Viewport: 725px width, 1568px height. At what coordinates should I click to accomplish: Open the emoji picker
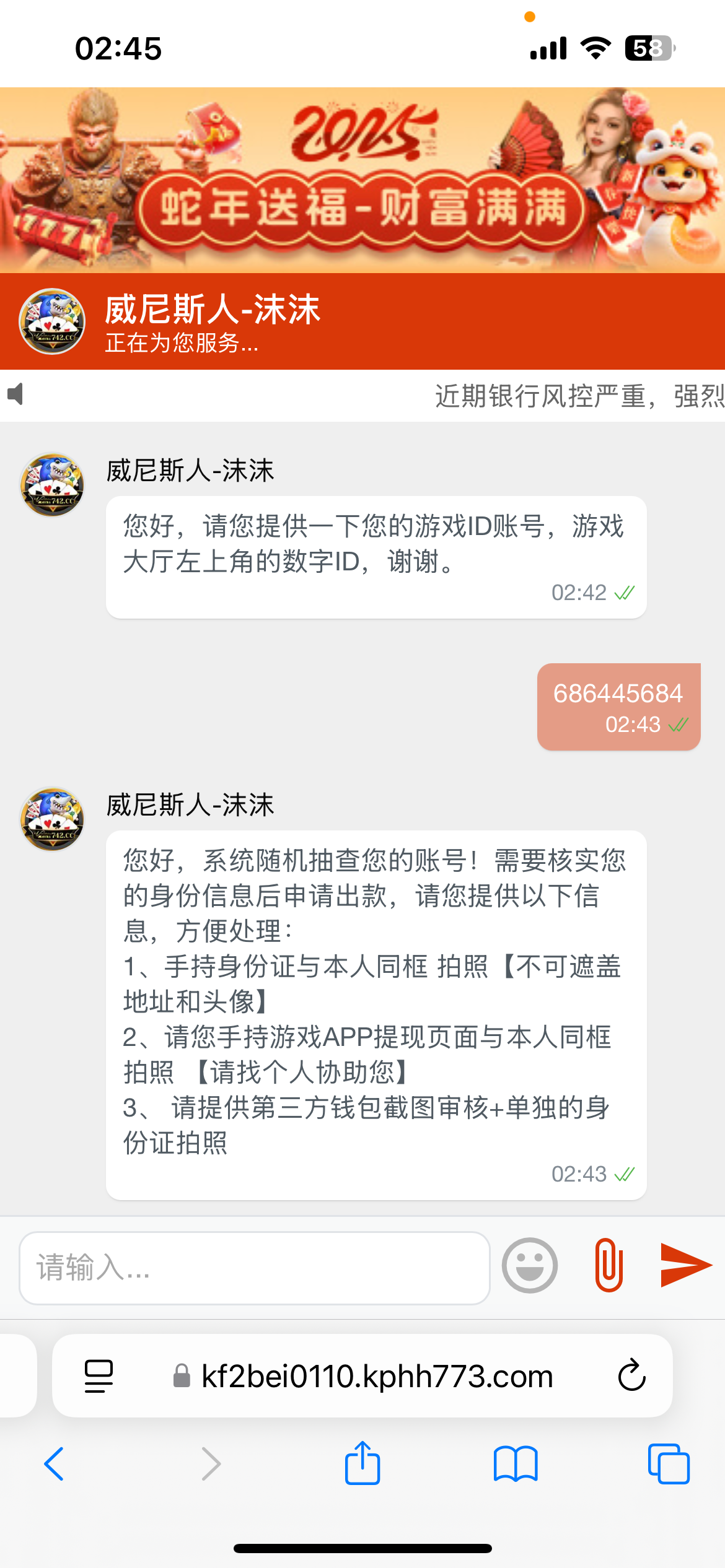530,1265
